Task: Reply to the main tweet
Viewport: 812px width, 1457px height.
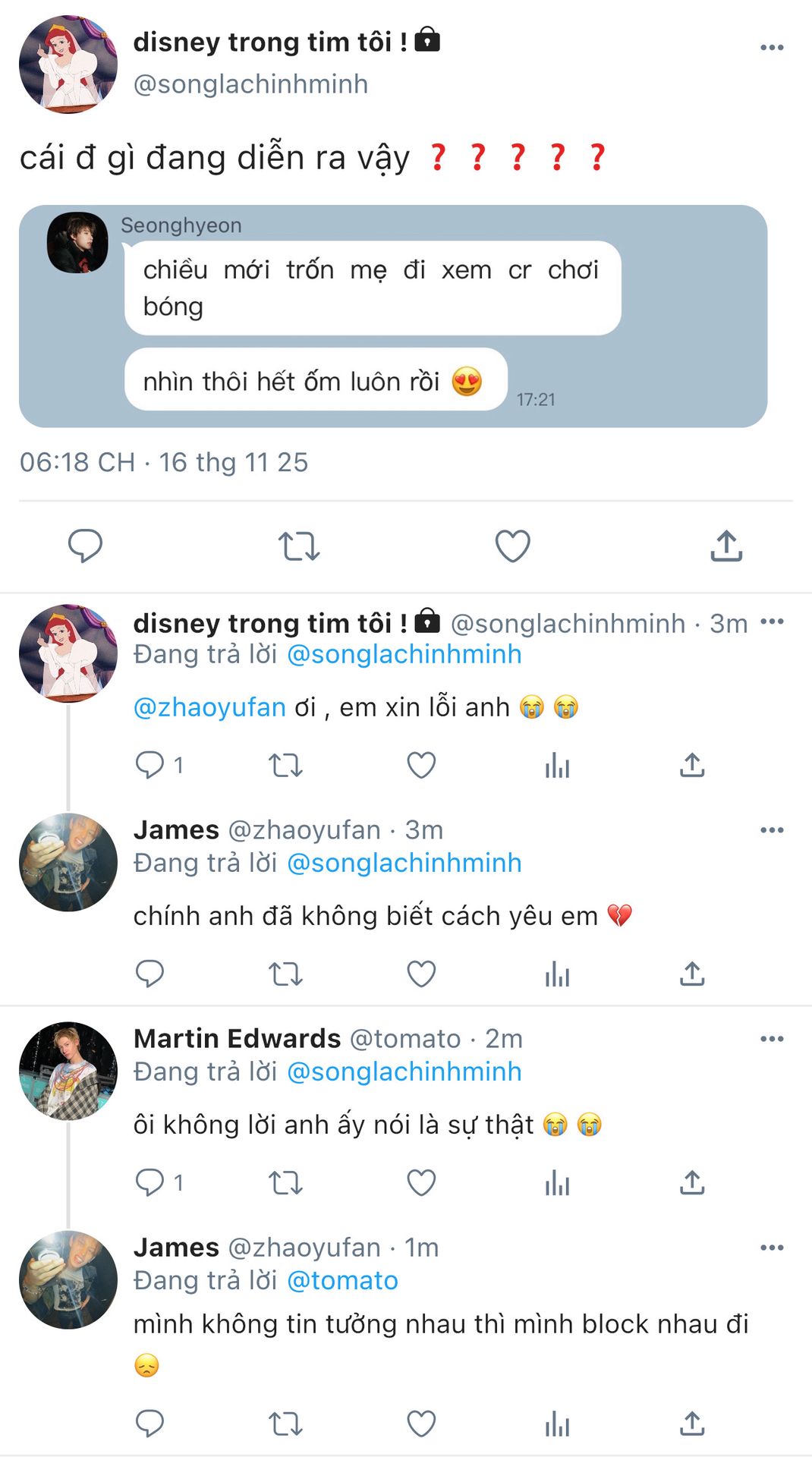Action: pos(85,546)
